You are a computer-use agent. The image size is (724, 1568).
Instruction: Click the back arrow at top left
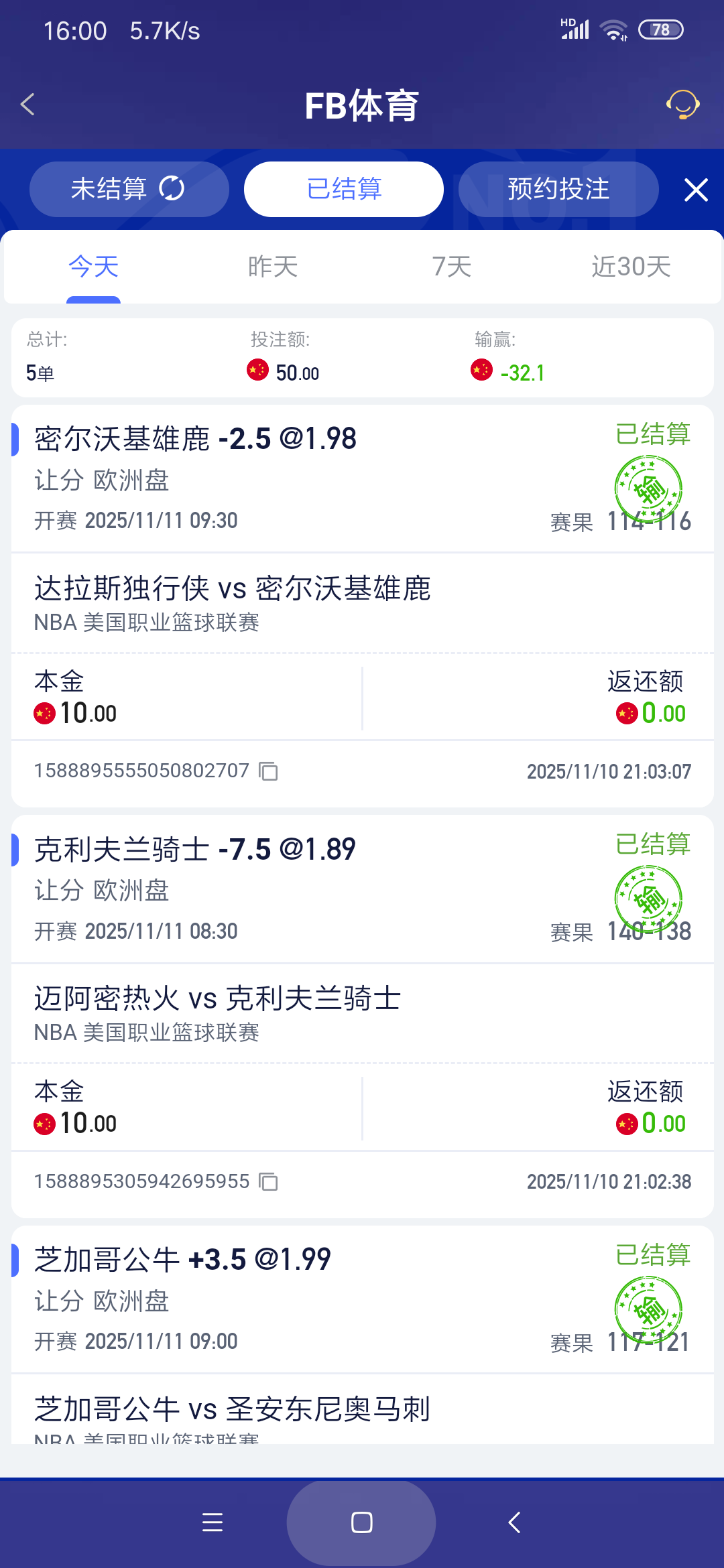coord(28,105)
